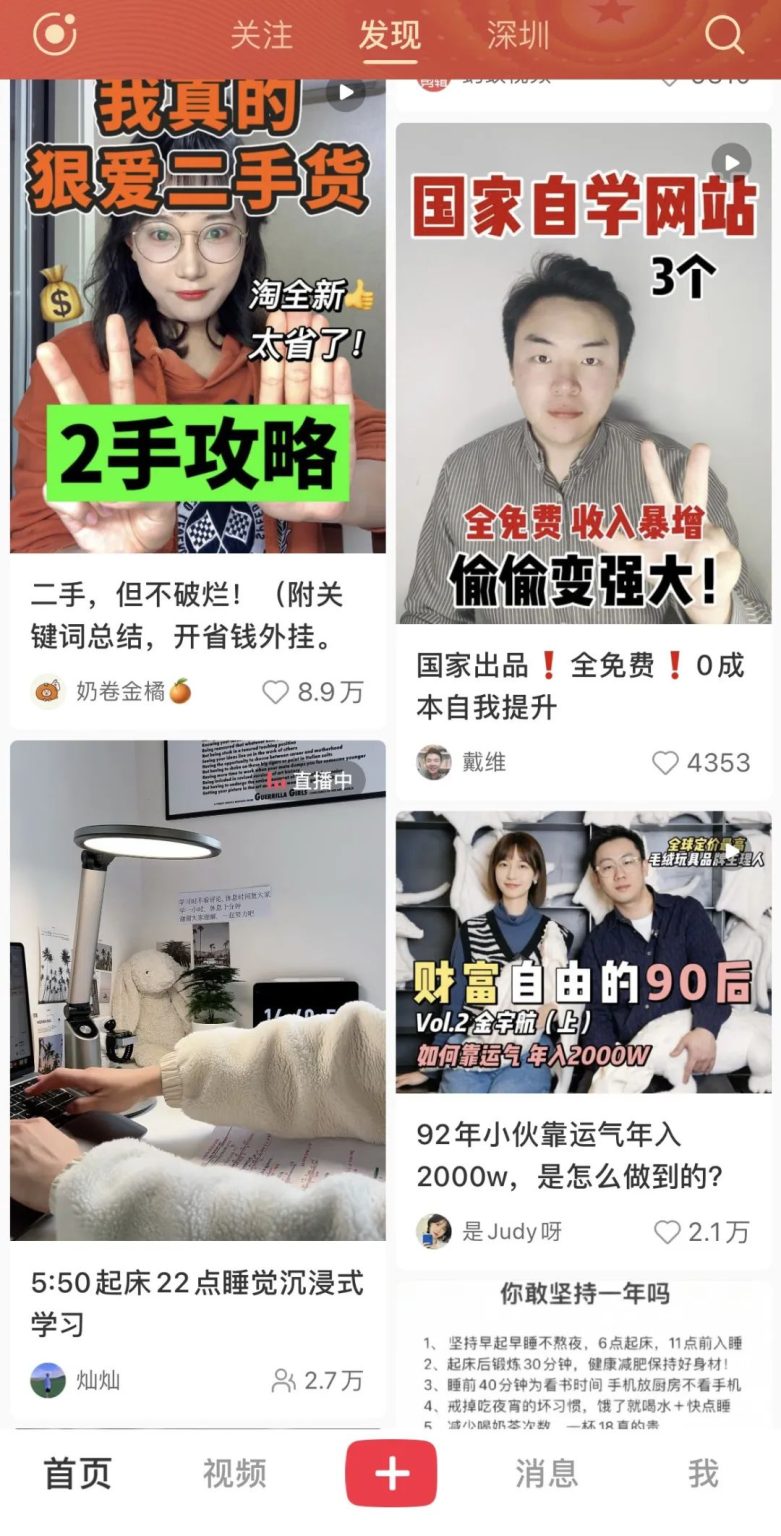
Task: Join 灿灿's live study stream
Action: (x=198, y=990)
